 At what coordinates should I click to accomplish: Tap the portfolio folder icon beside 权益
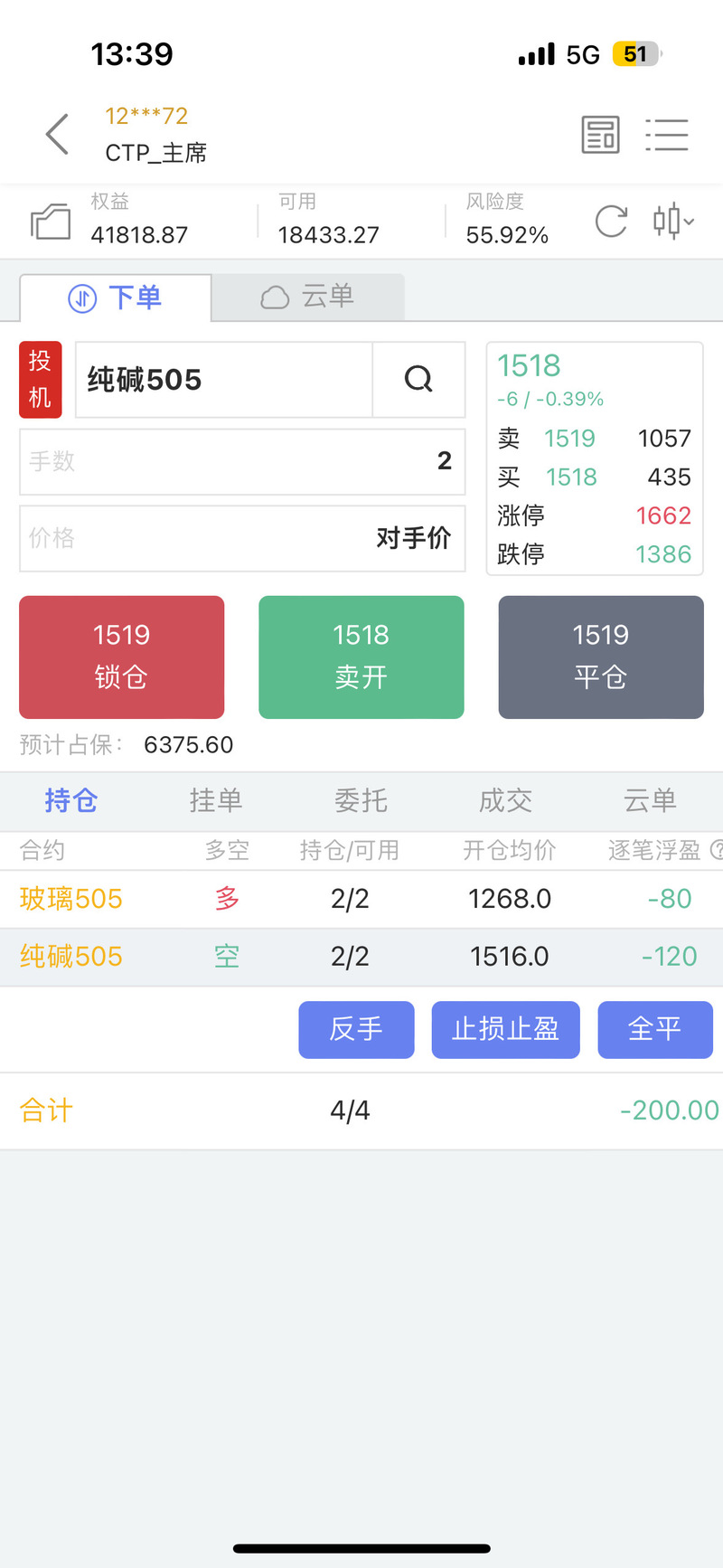(50, 221)
